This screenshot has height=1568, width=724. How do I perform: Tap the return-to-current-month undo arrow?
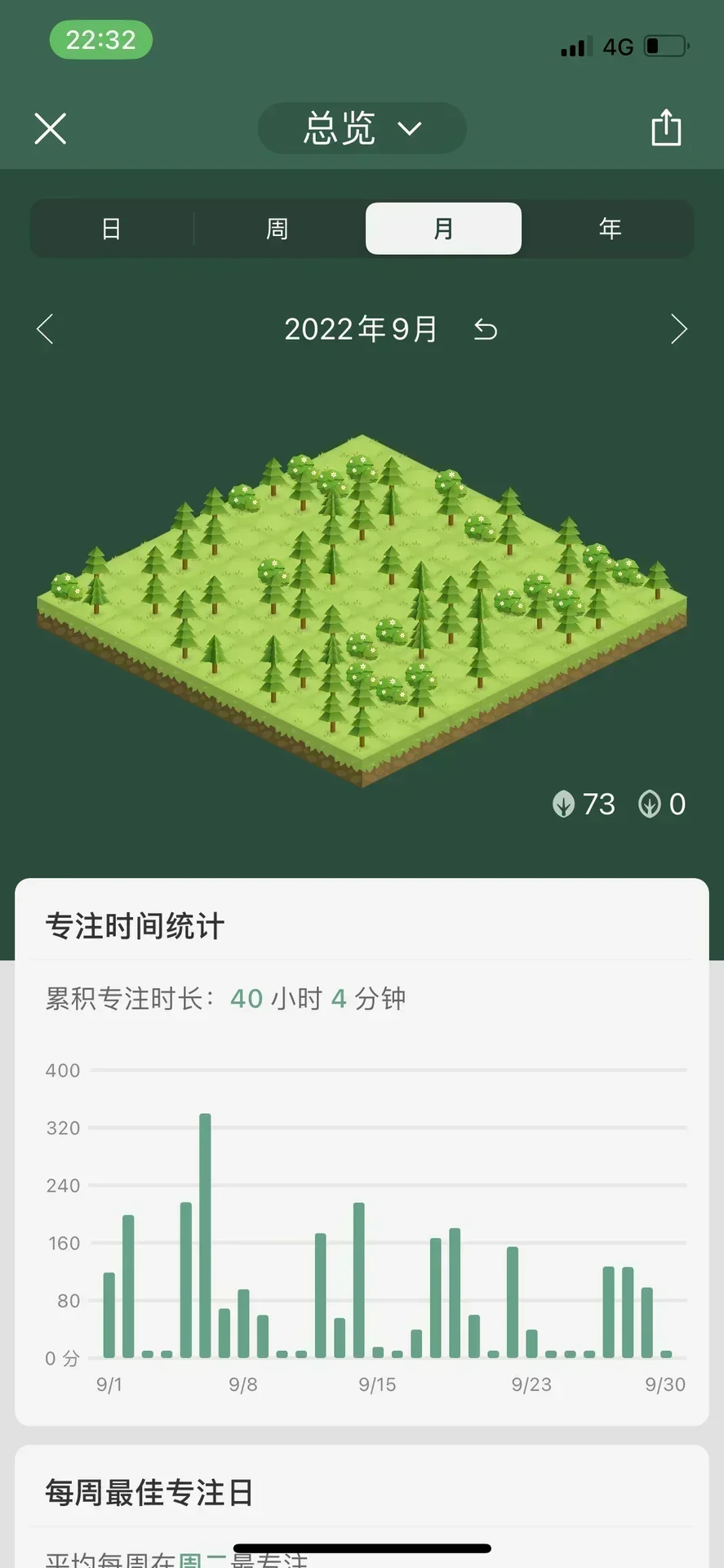[485, 329]
